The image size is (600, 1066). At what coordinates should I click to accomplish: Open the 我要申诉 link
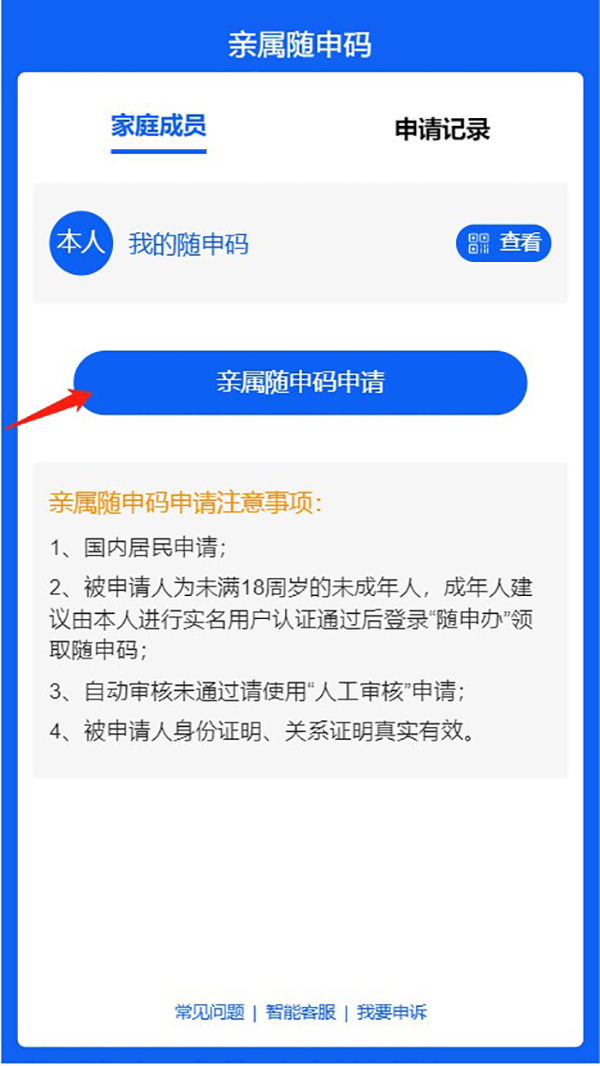pyautogui.click(x=392, y=1012)
